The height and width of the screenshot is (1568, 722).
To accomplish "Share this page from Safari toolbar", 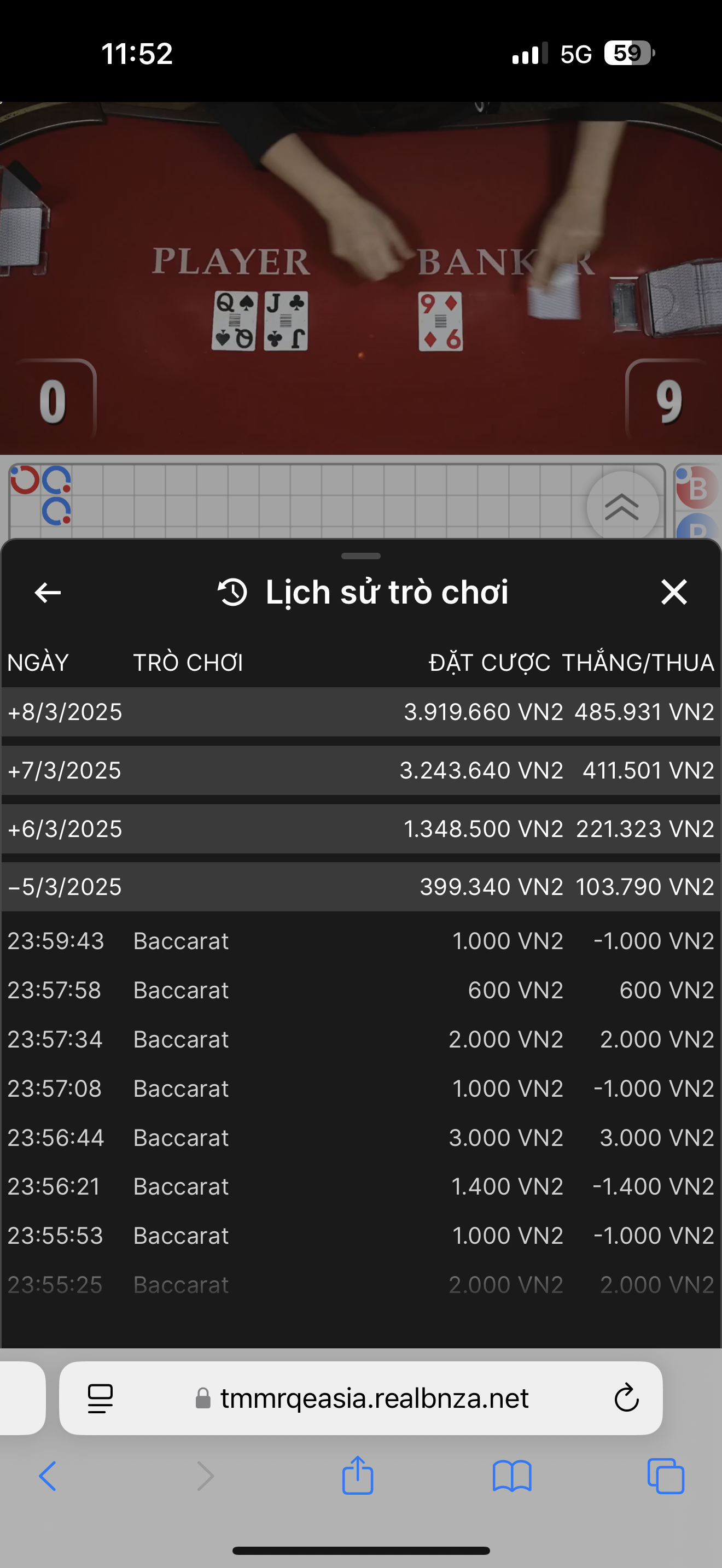I will 357,1476.
